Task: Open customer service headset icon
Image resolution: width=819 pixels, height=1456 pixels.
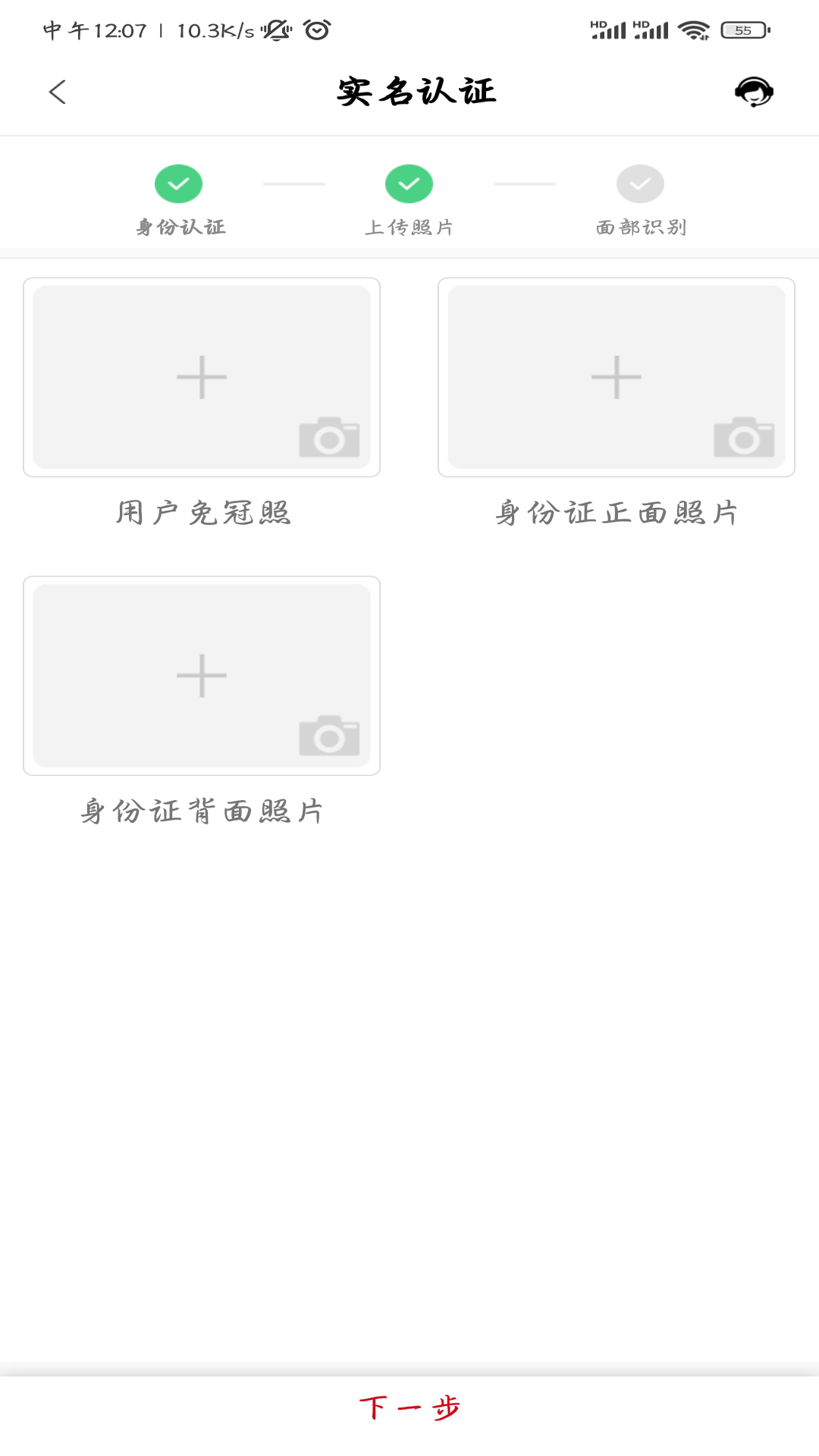Action: pyautogui.click(x=753, y=92)
